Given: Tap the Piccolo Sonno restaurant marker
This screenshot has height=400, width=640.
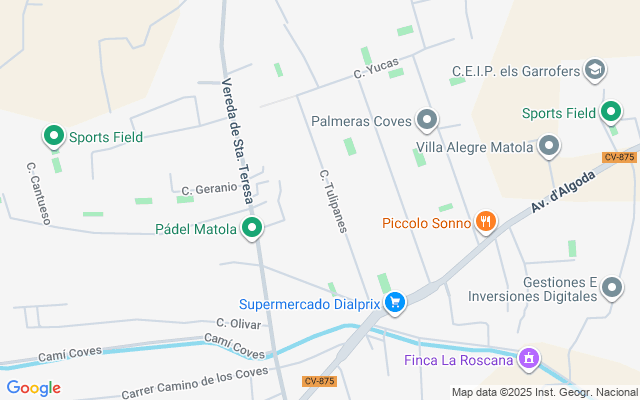Looking at the screenshot, I should 486,222.
